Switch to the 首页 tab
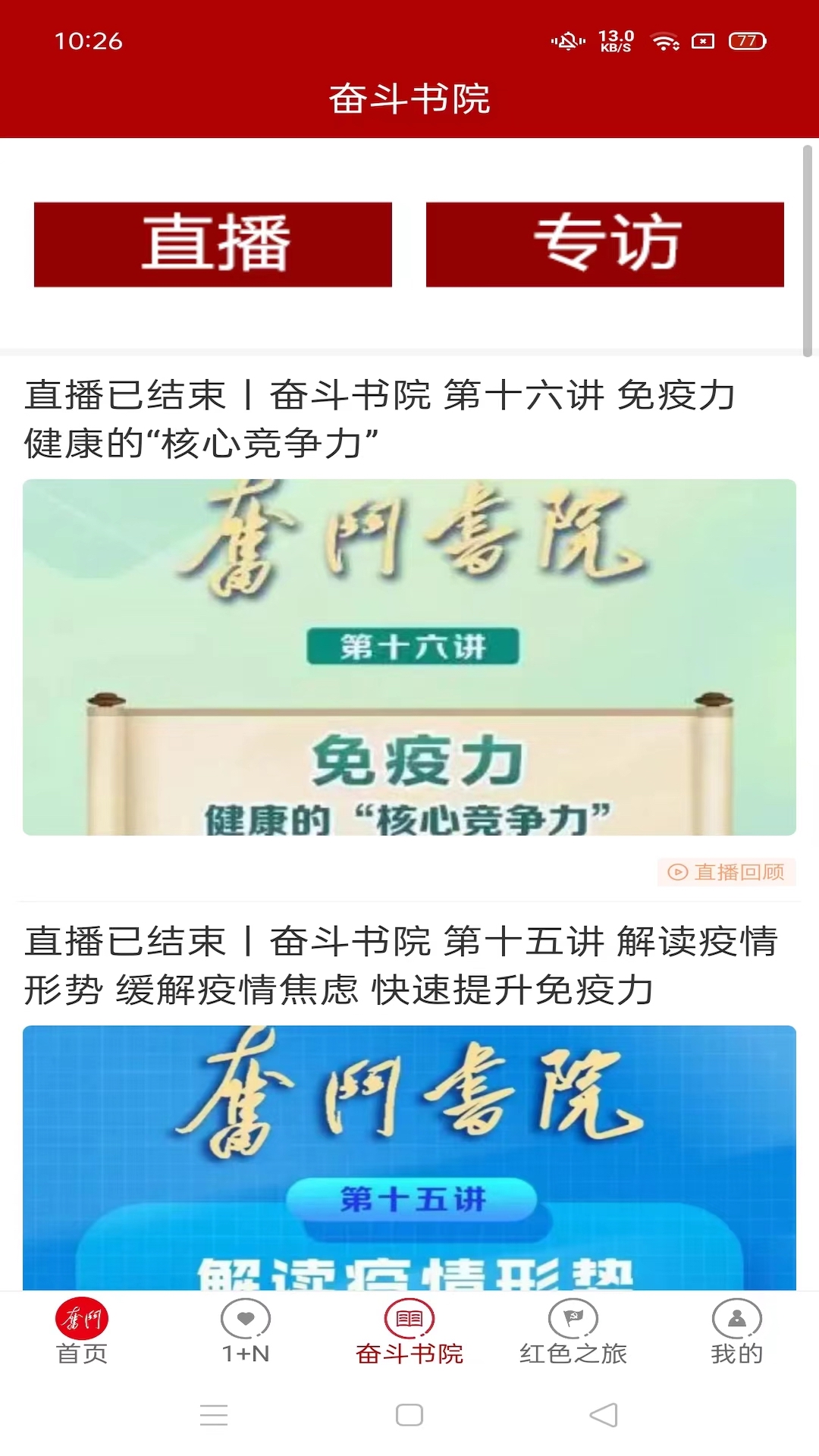The image size is (819, 1456). [82, 1332]
